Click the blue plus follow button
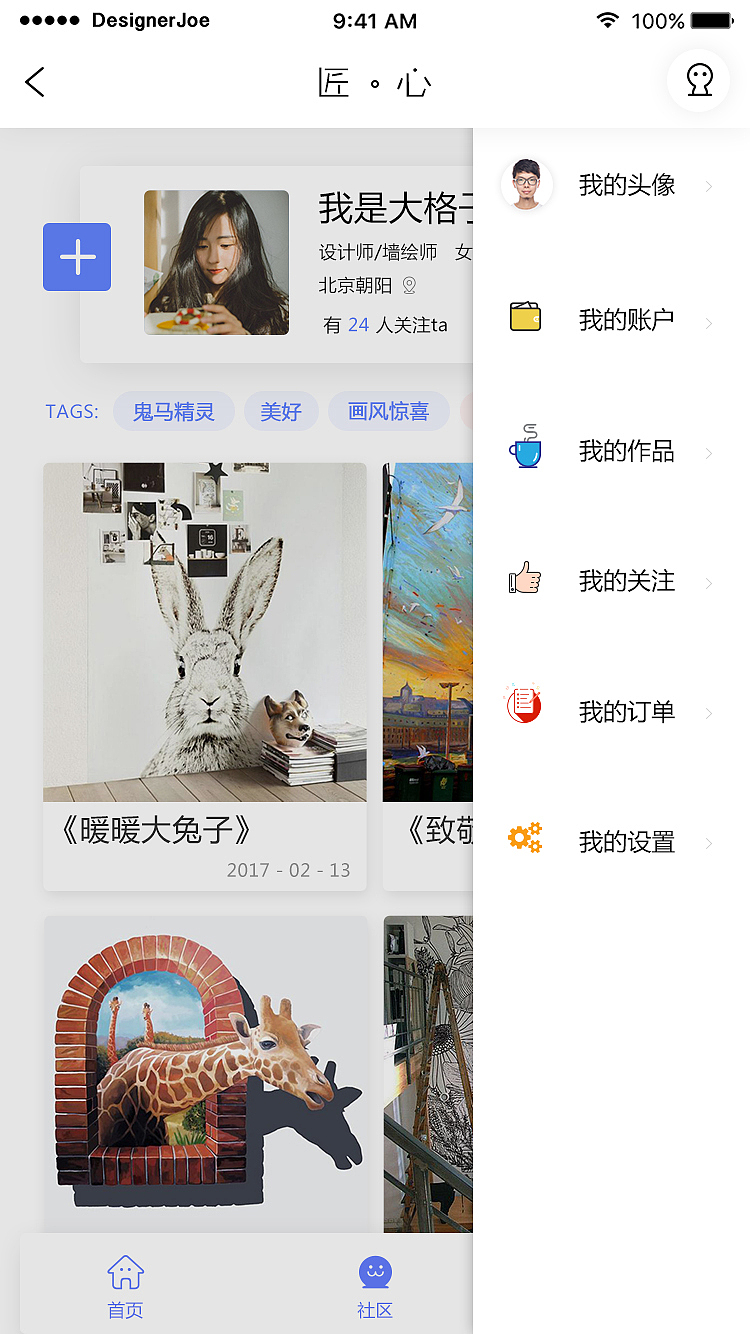 click(x=77, y=257)
